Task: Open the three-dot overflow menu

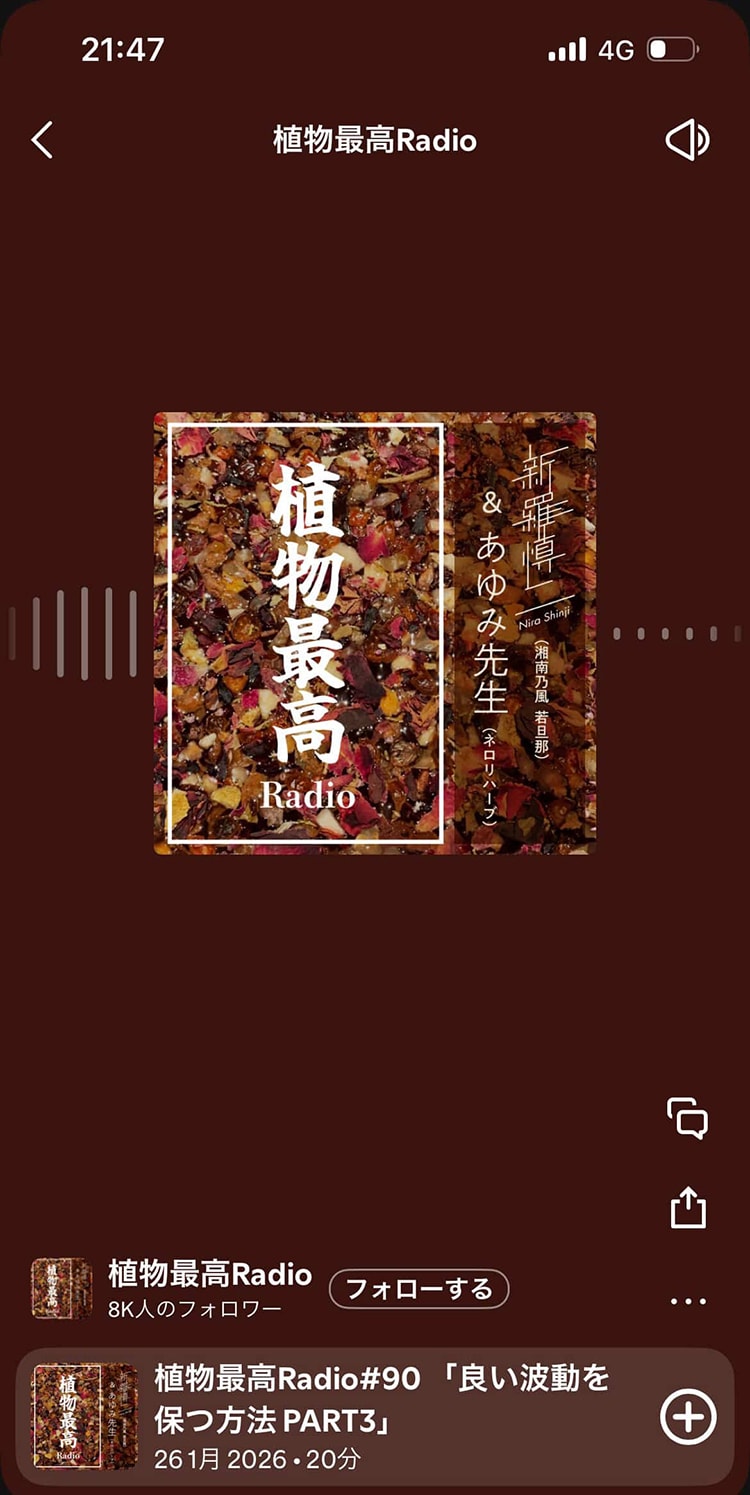Action: [688, 1301]
